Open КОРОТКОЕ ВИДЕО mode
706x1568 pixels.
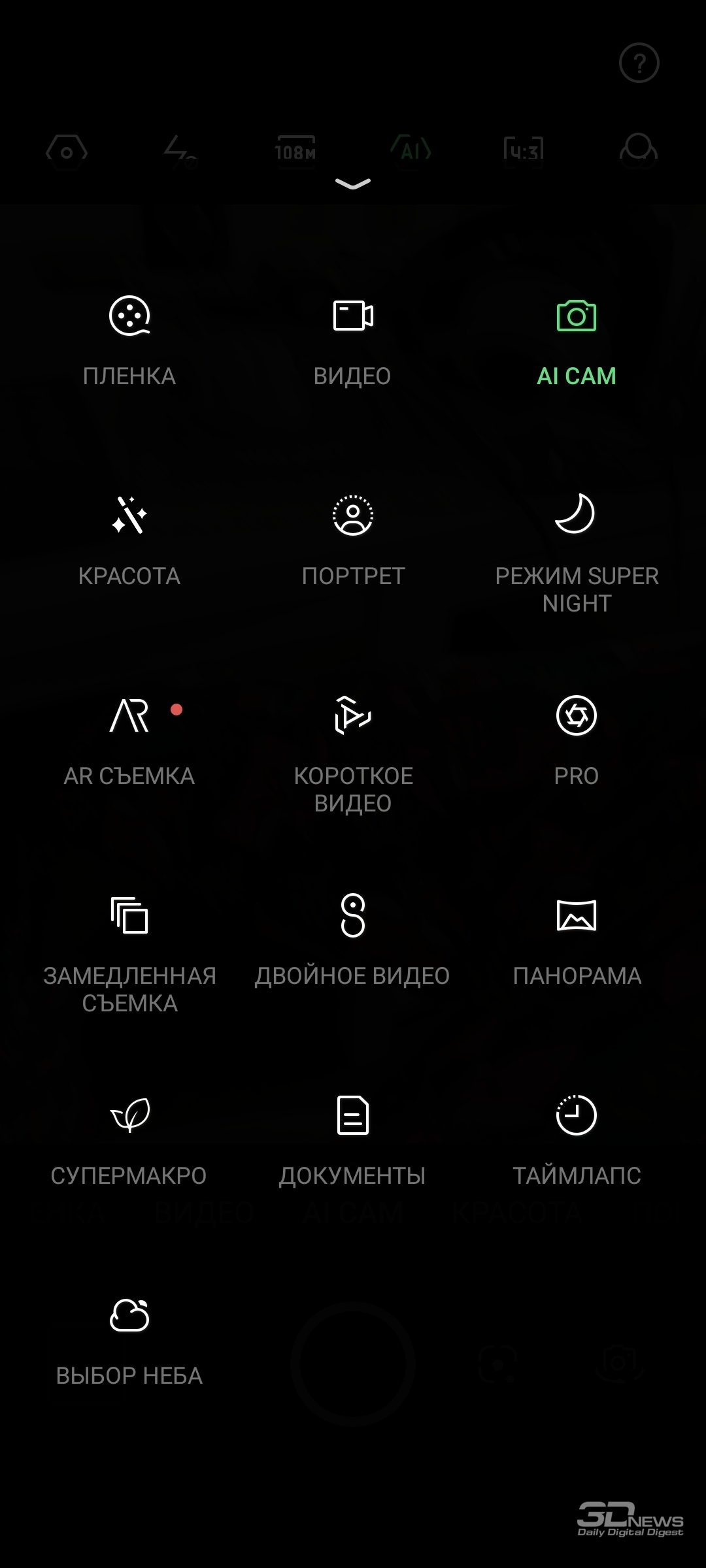(353, 754)
